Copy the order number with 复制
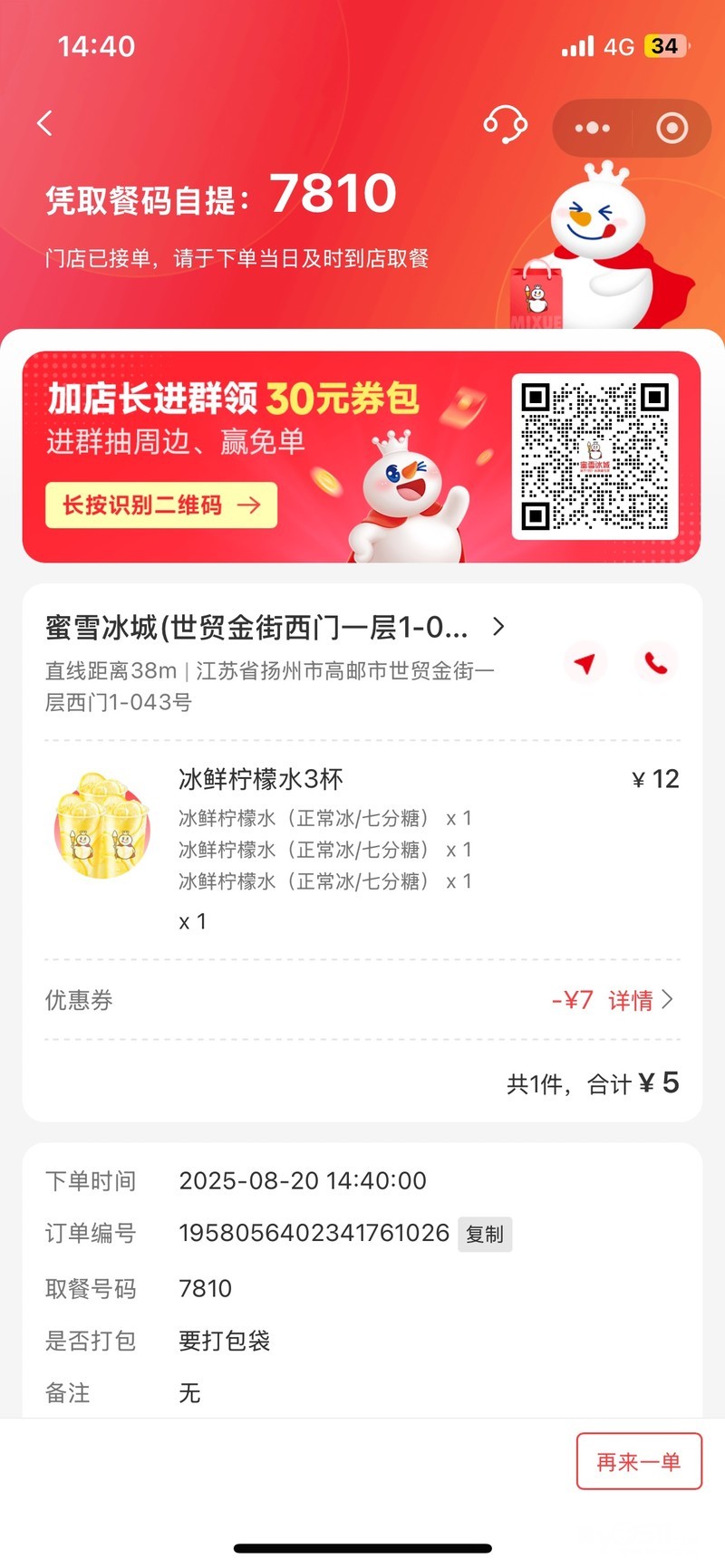The width and height of the screenshot is (725, 1568). click(x=485, y=1234)
